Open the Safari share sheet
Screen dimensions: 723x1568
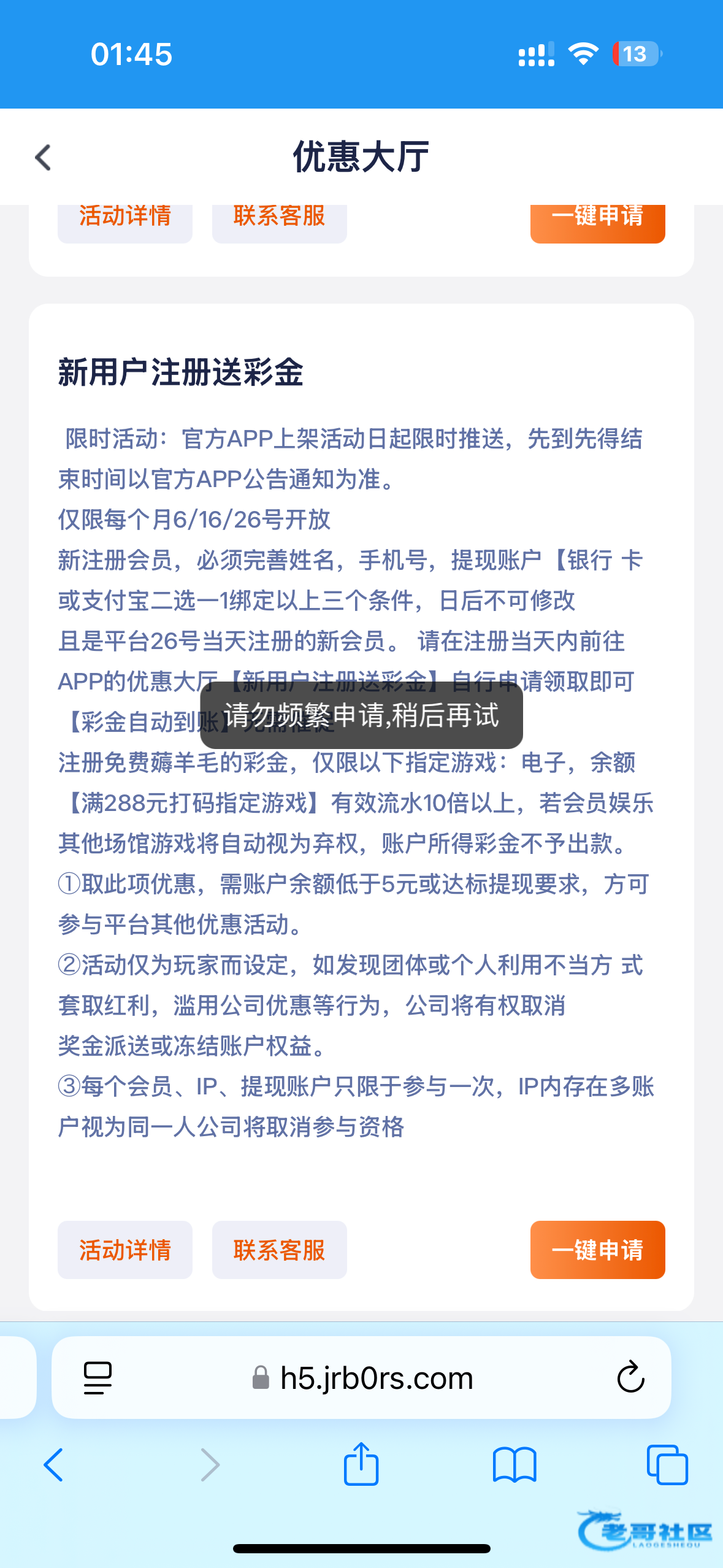[x=361, y=1465]
